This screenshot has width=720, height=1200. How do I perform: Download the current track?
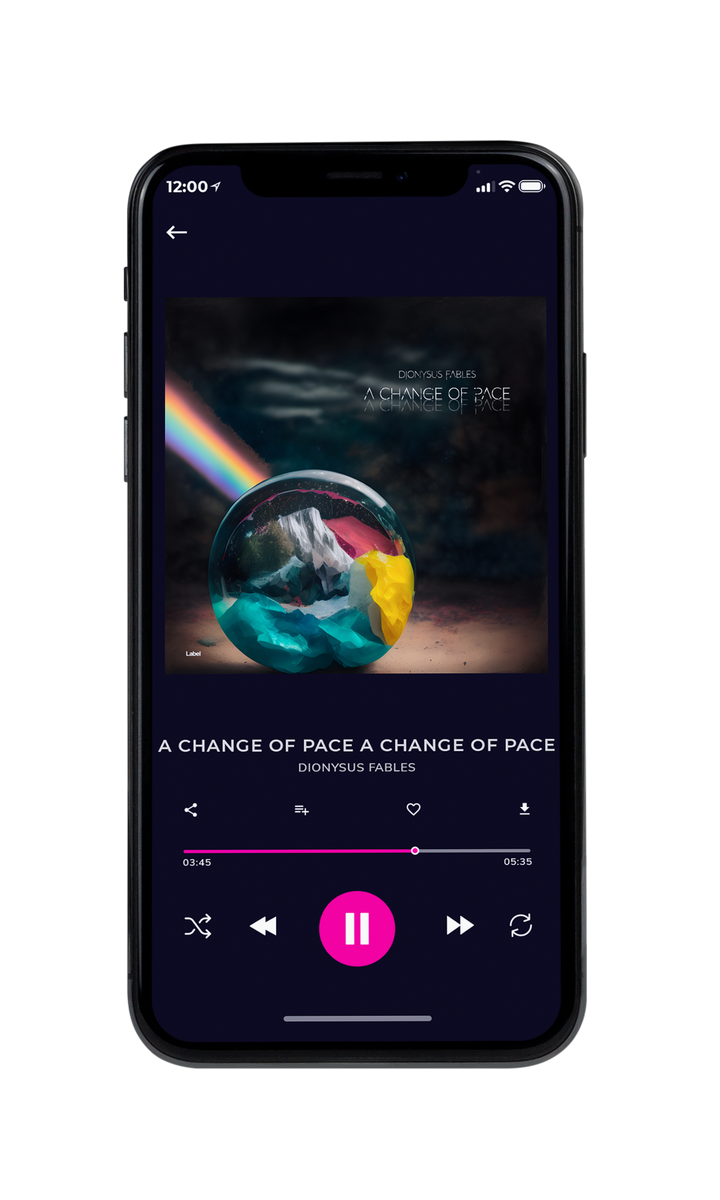pos(524,810)
